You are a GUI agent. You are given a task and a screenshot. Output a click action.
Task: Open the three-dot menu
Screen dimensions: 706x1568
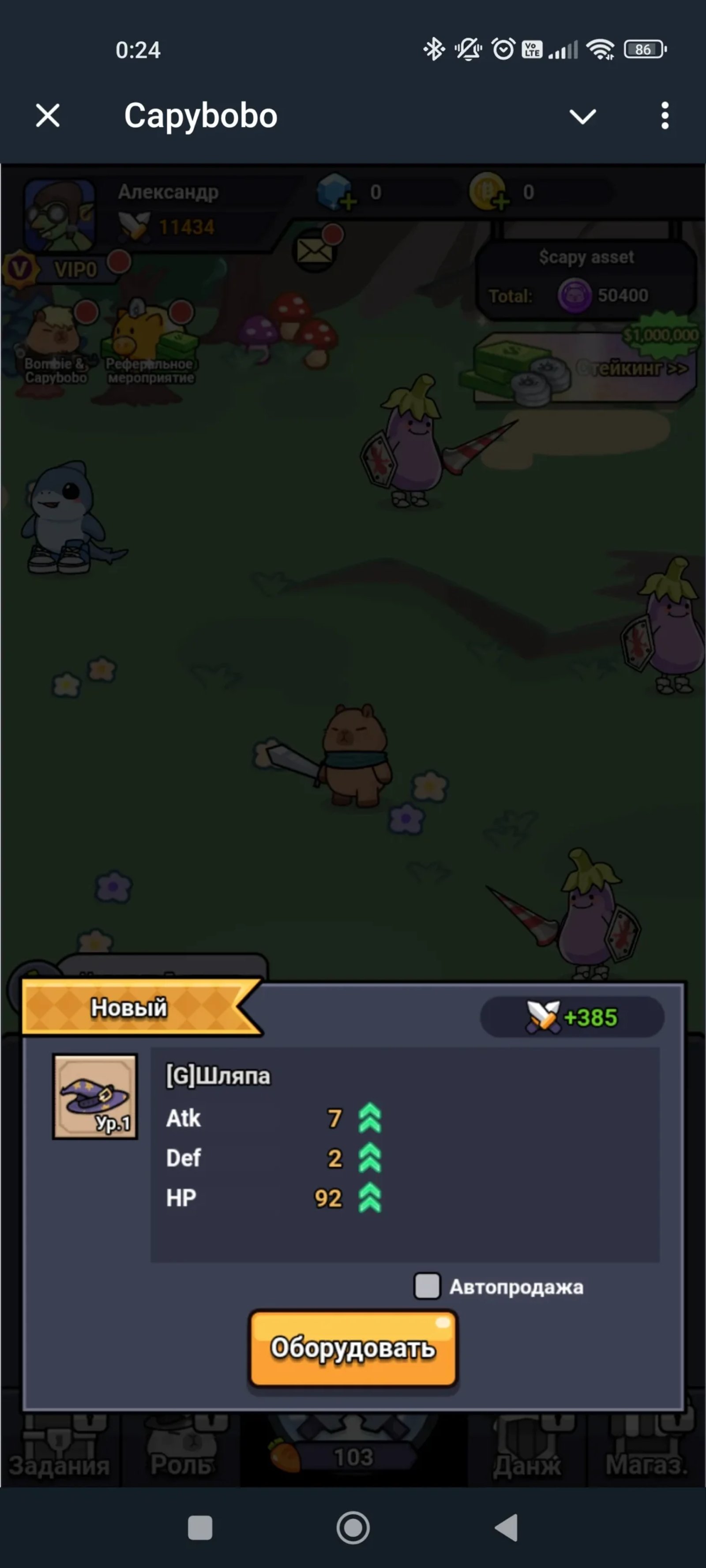(664, 116)
